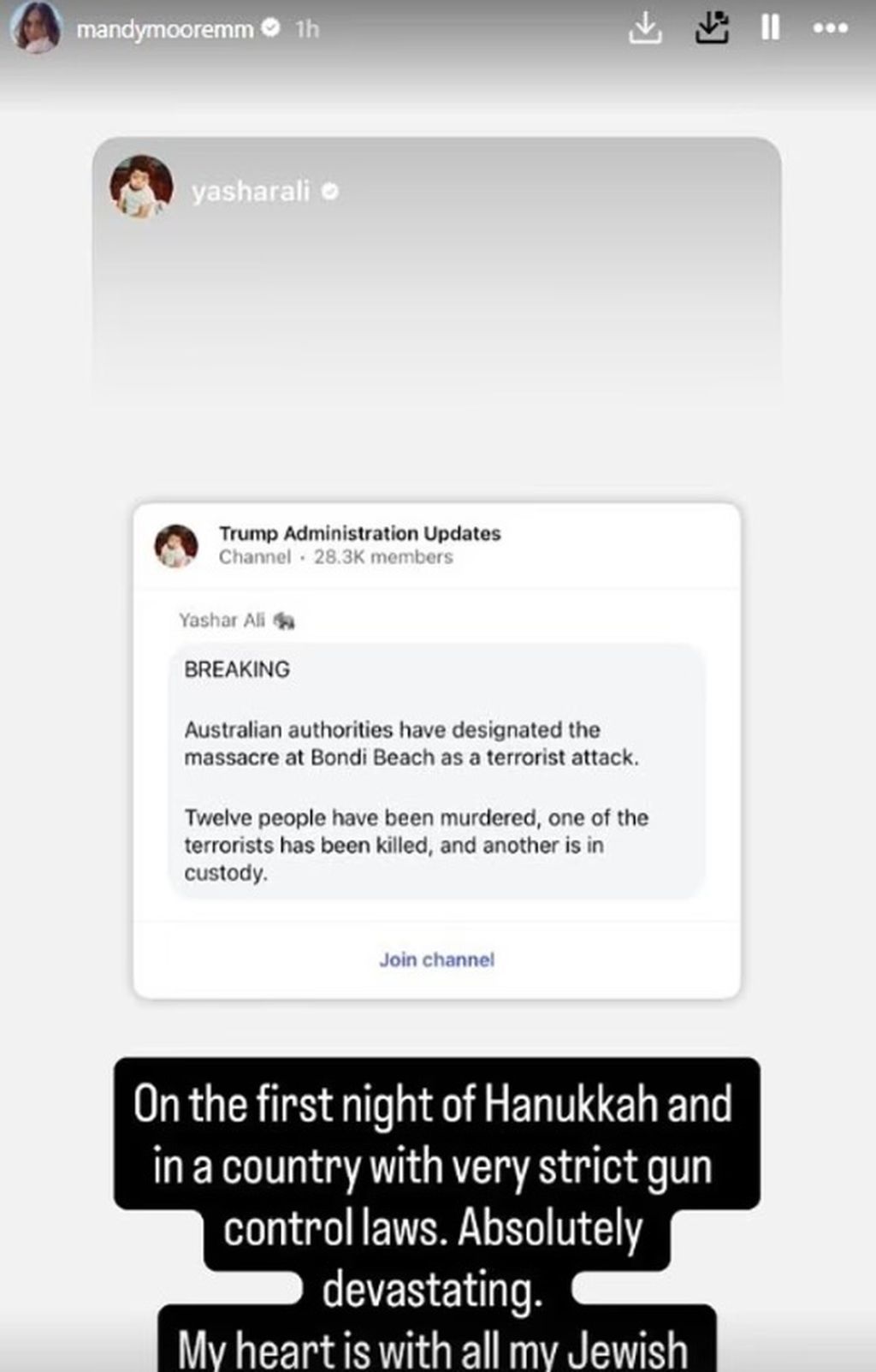
Task: Tap the mandymooremm username
Action: pyautogui.click(x=164, y=29)
